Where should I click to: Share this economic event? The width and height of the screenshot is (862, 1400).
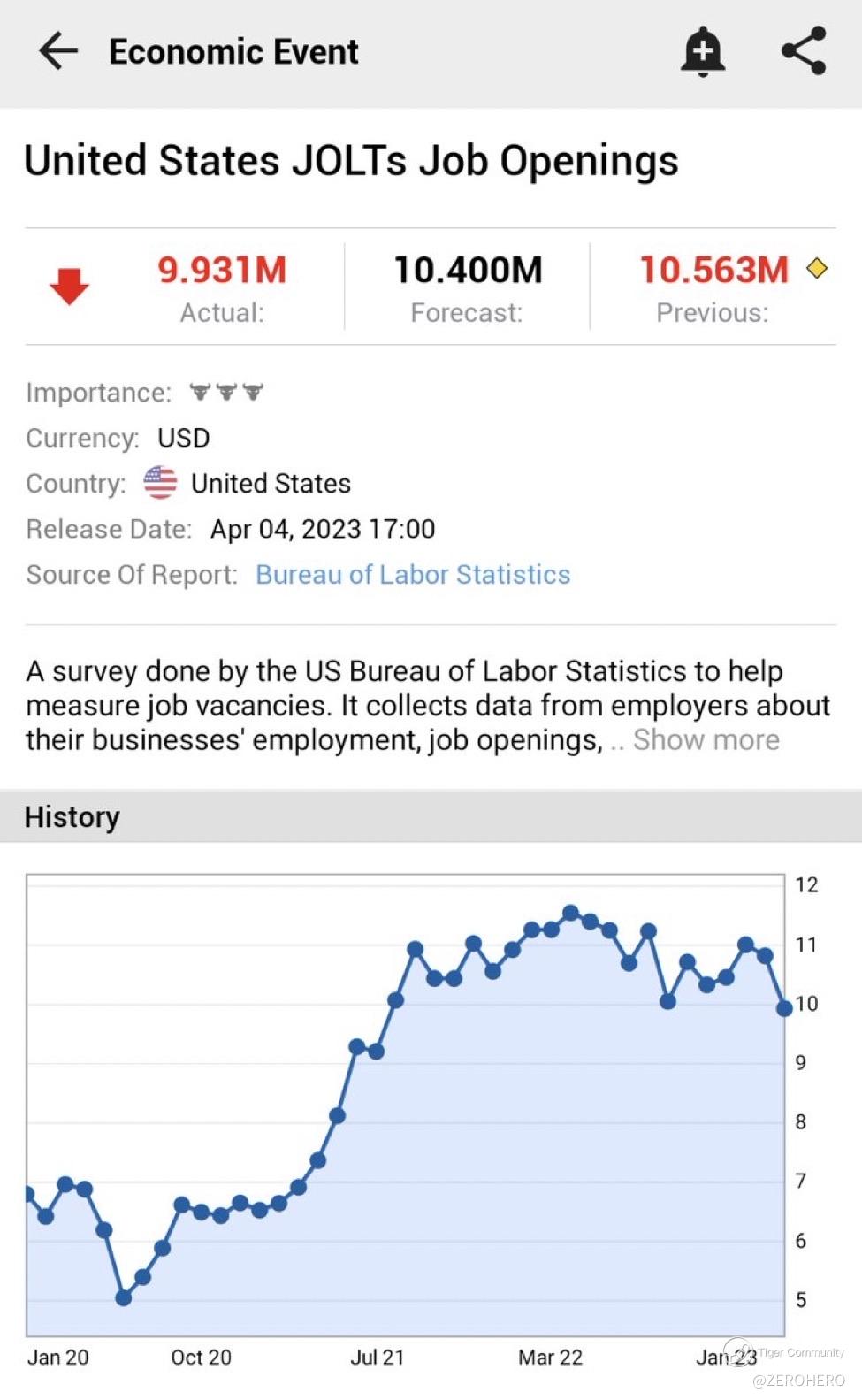coord(804,51)
